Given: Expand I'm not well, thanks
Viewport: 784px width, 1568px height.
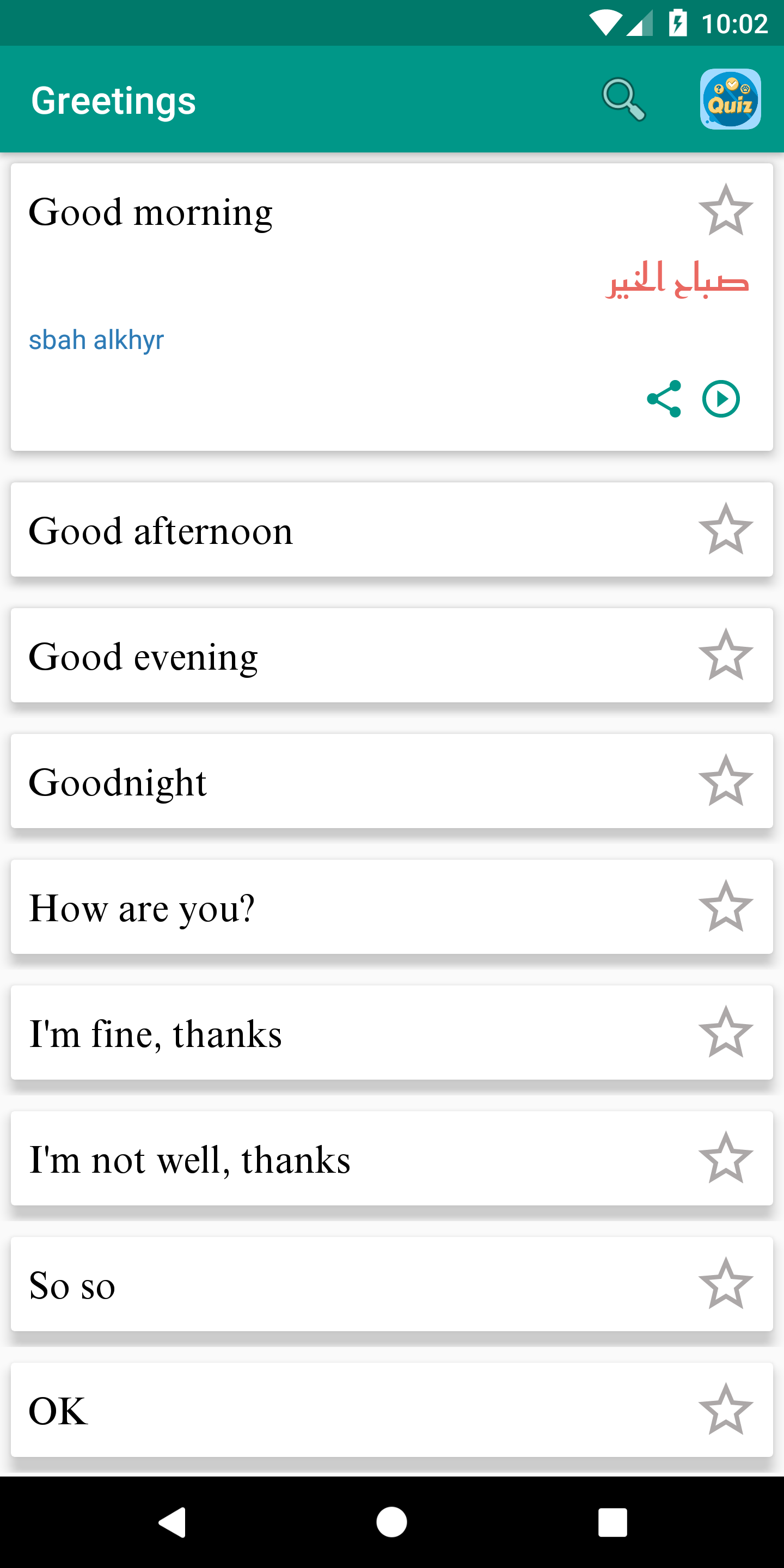Looking at the screenshot, I should (392, 1159).
